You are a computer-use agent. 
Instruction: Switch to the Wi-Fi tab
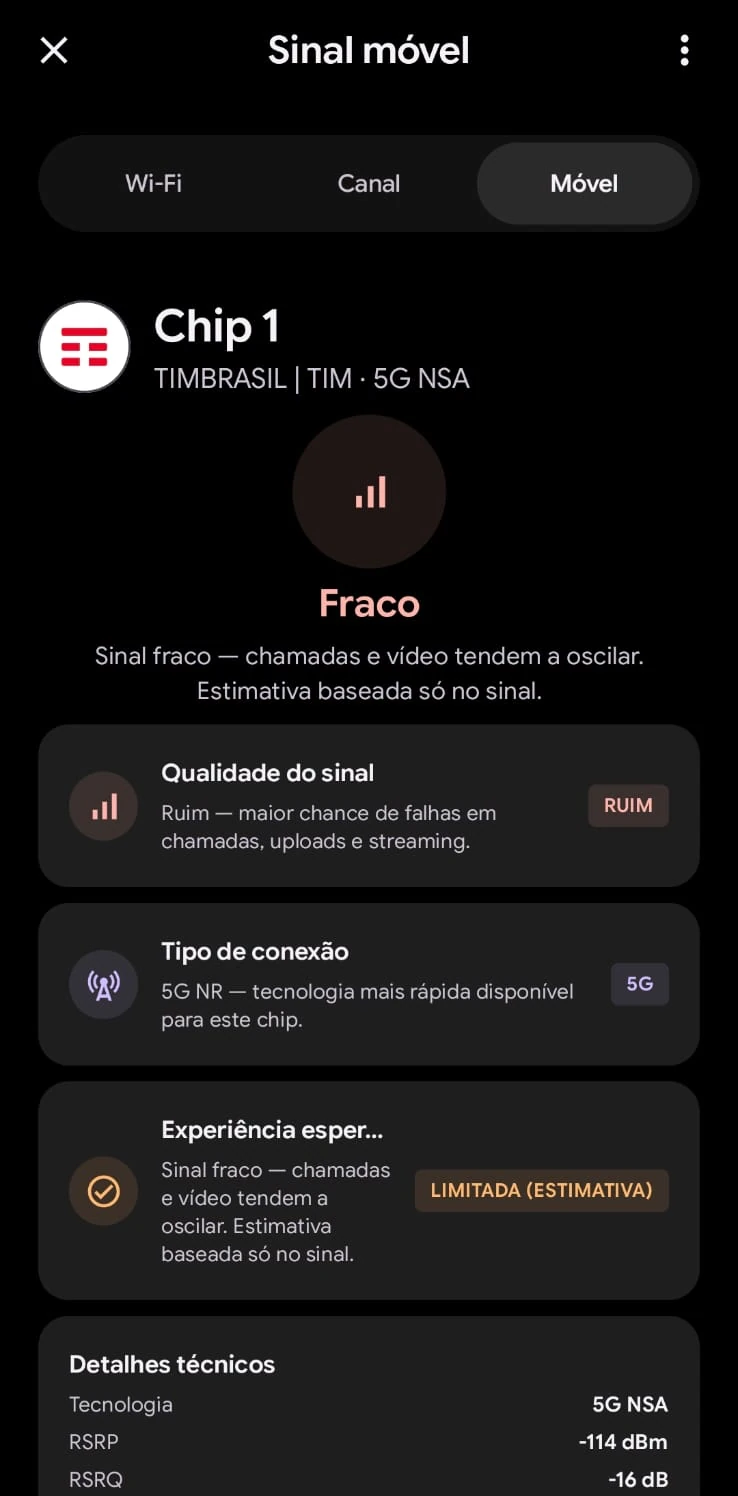[153, 184]
